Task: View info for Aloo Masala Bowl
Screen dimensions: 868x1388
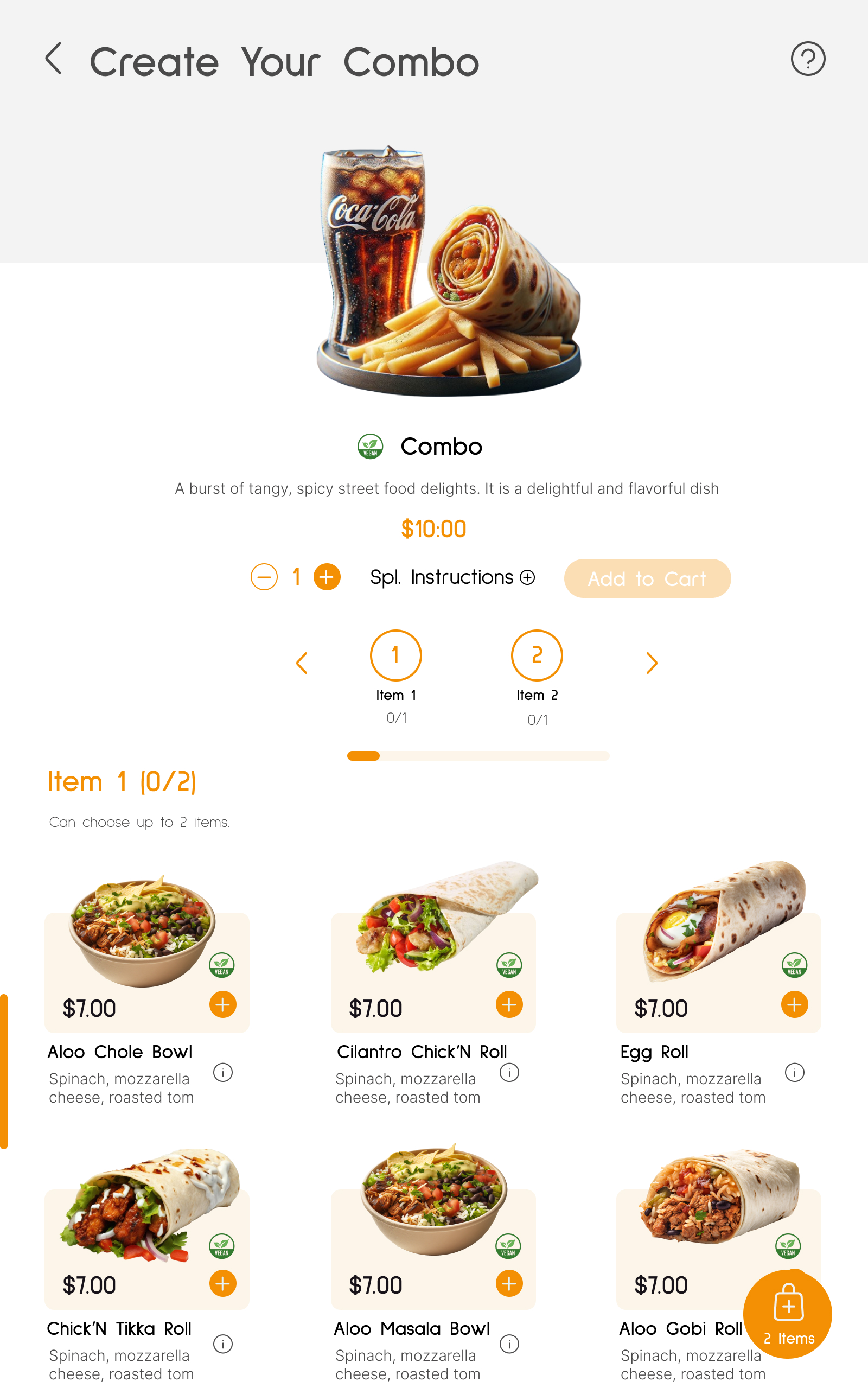Action: [x=509, y=1343]
